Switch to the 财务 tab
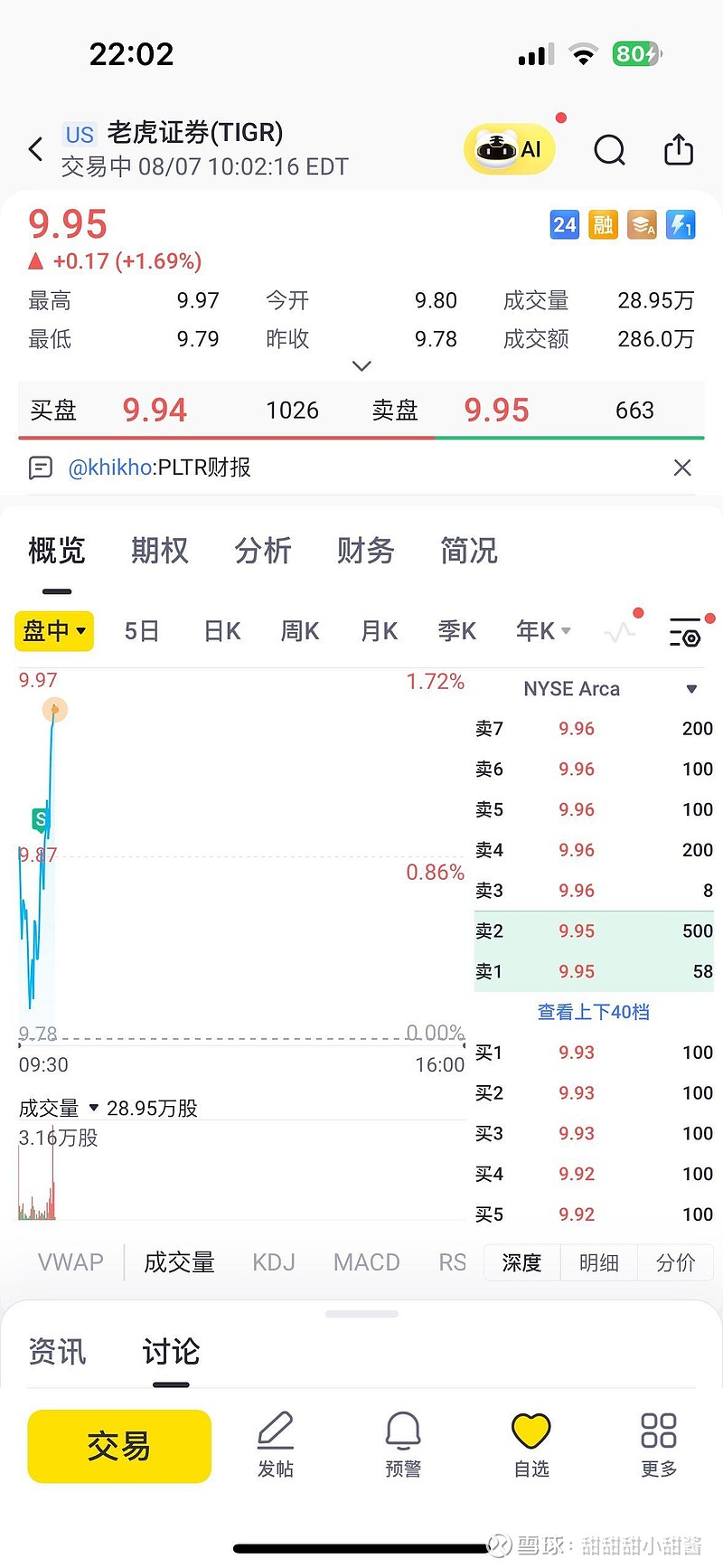Screen dimensions: 723x1568 [365, 550]
